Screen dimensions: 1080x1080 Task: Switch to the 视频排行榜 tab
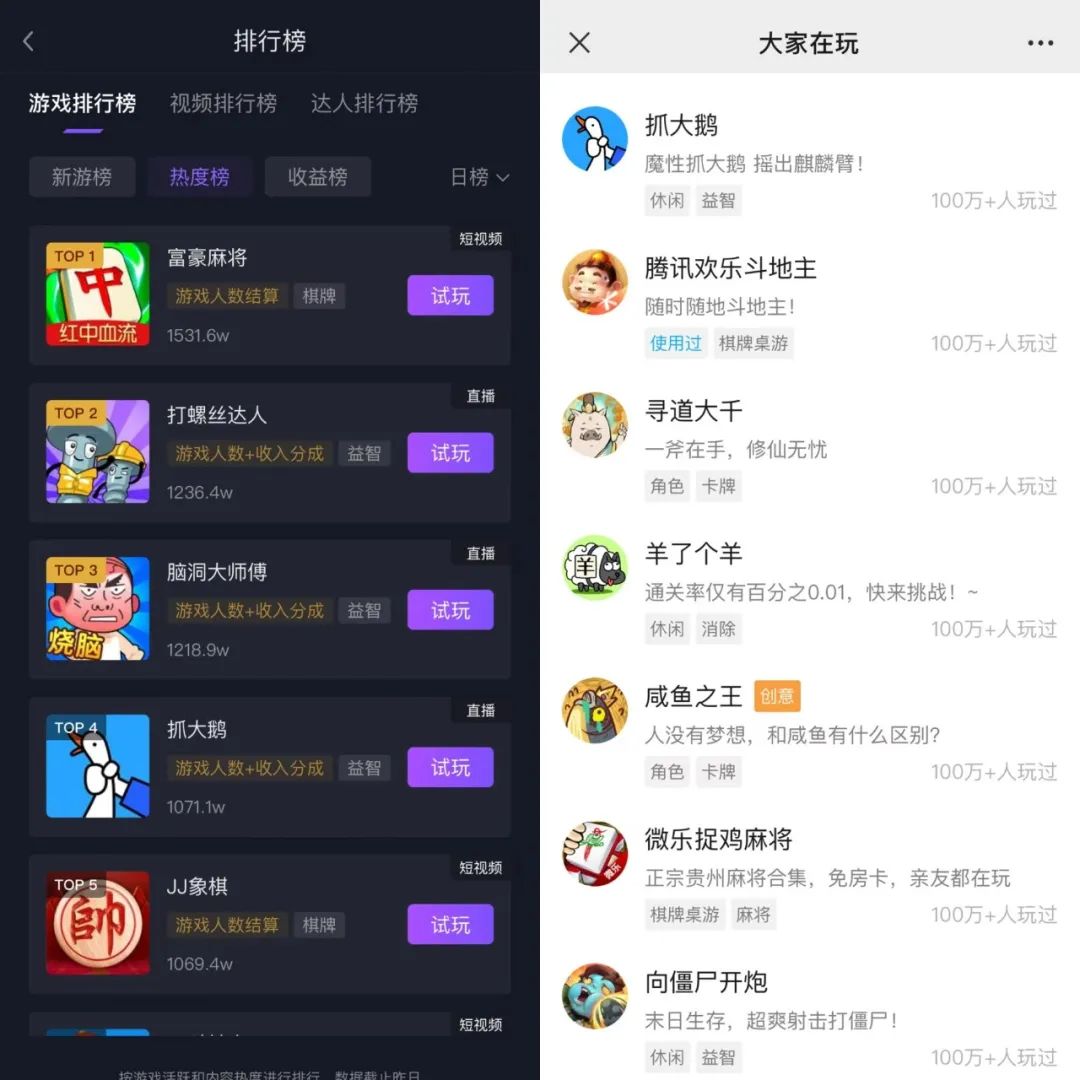point(223,103)
